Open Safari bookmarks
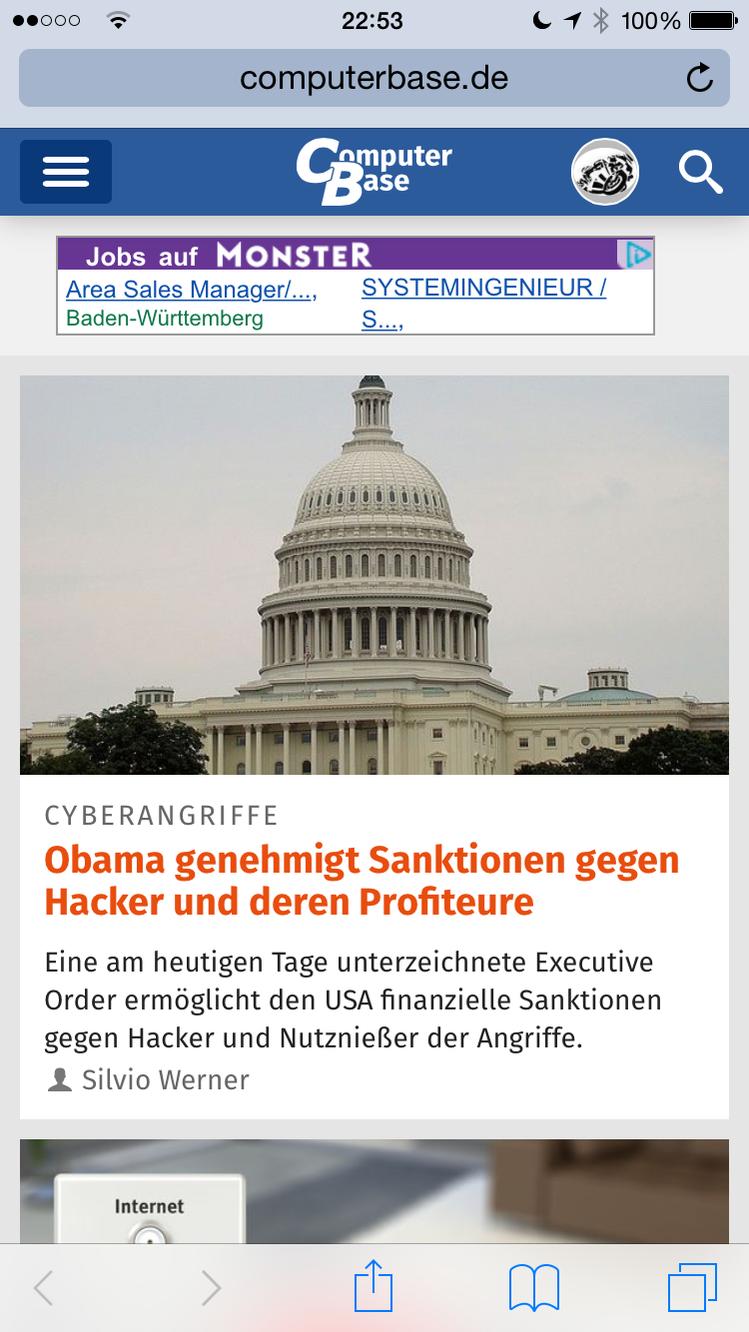The height and width of the screenshot is (1332, 749). point(534,1287)
